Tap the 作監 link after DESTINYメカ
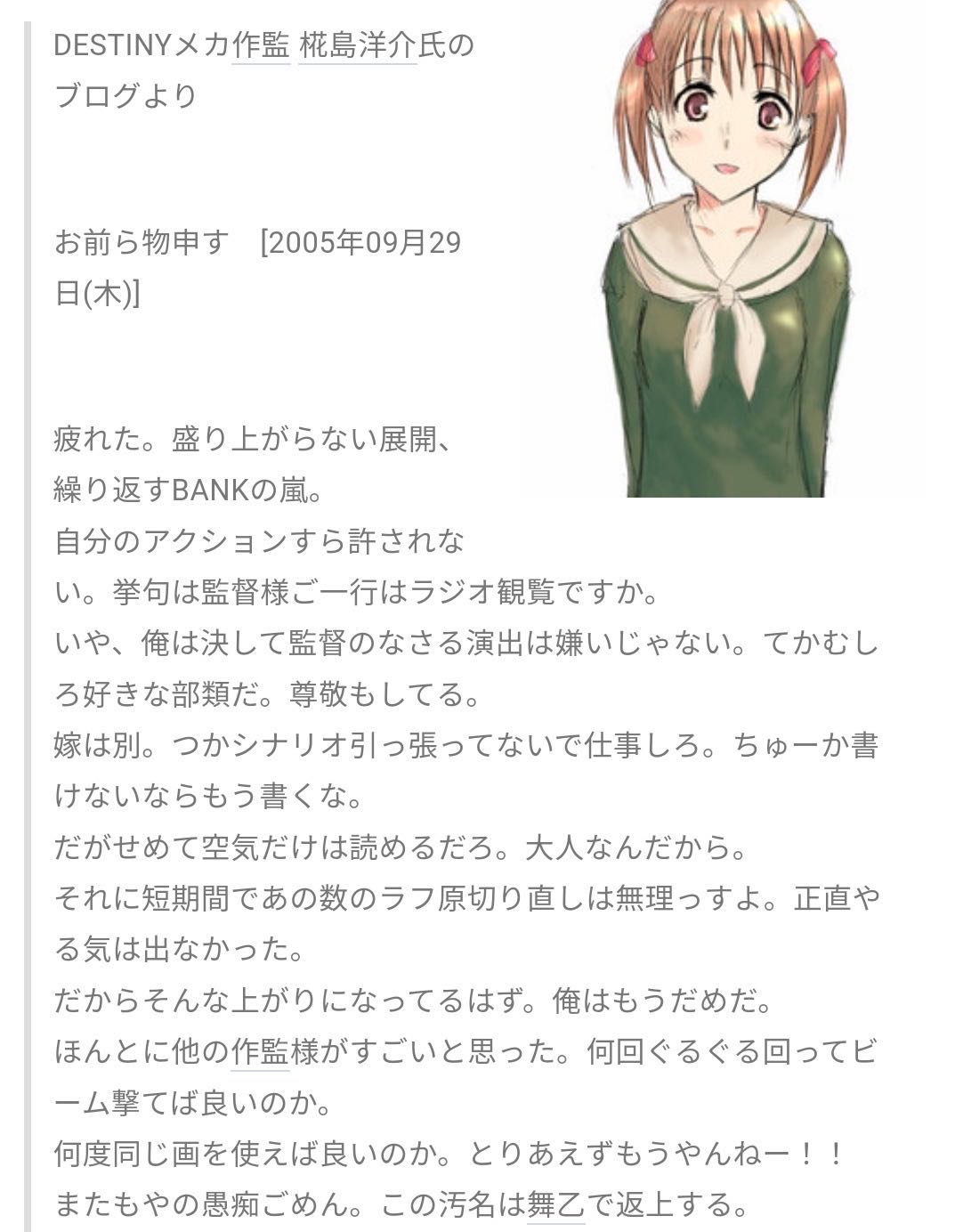 (x=261, y=45)
